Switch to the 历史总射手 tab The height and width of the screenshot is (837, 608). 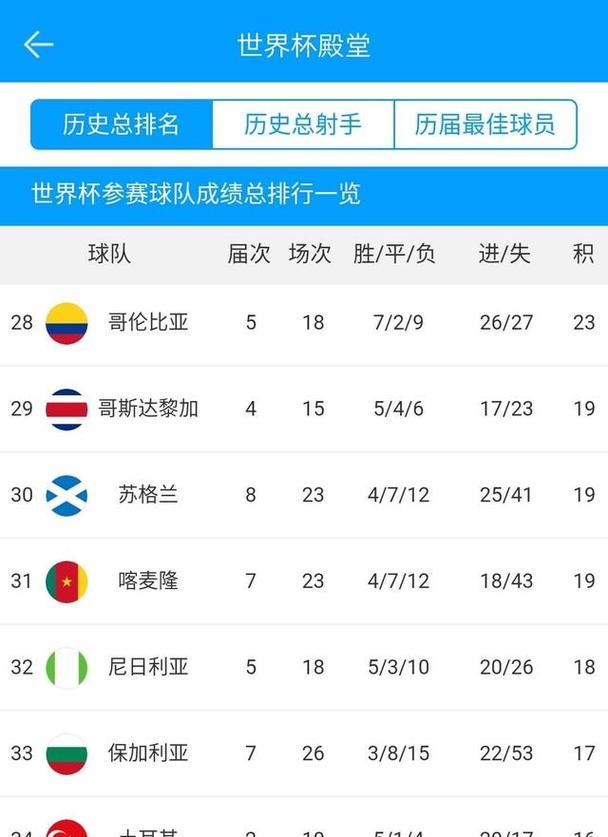(303, 125)
